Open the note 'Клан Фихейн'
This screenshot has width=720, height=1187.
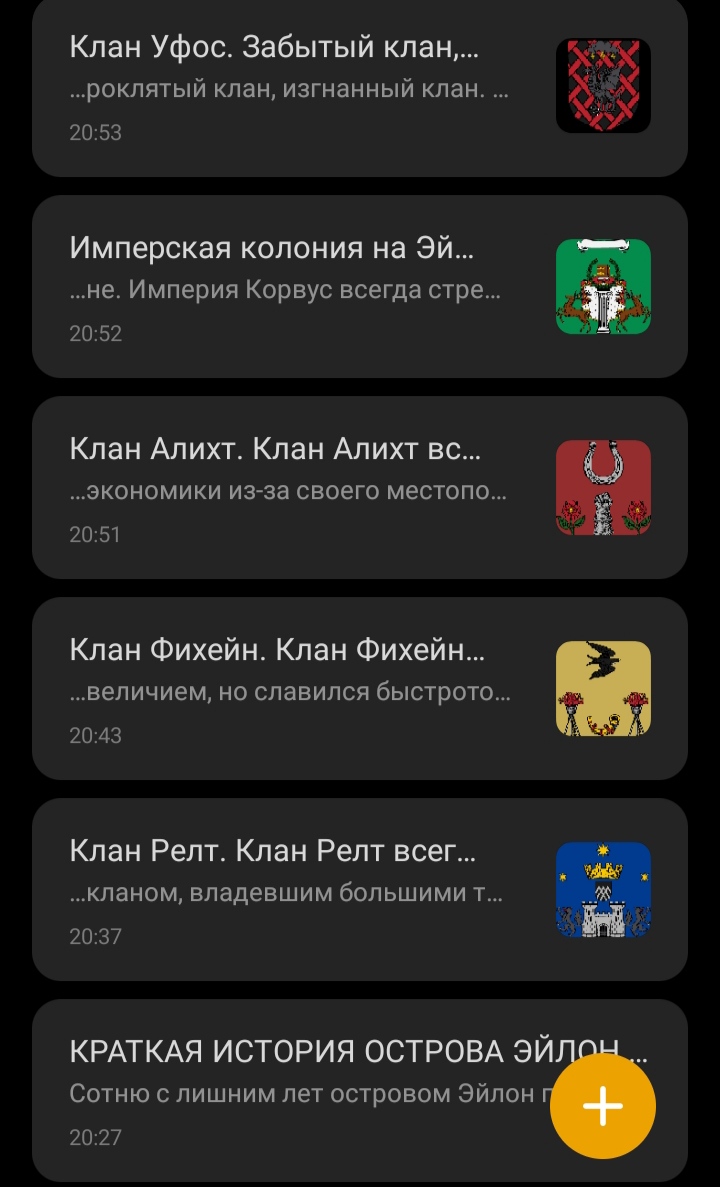[300, 690]
